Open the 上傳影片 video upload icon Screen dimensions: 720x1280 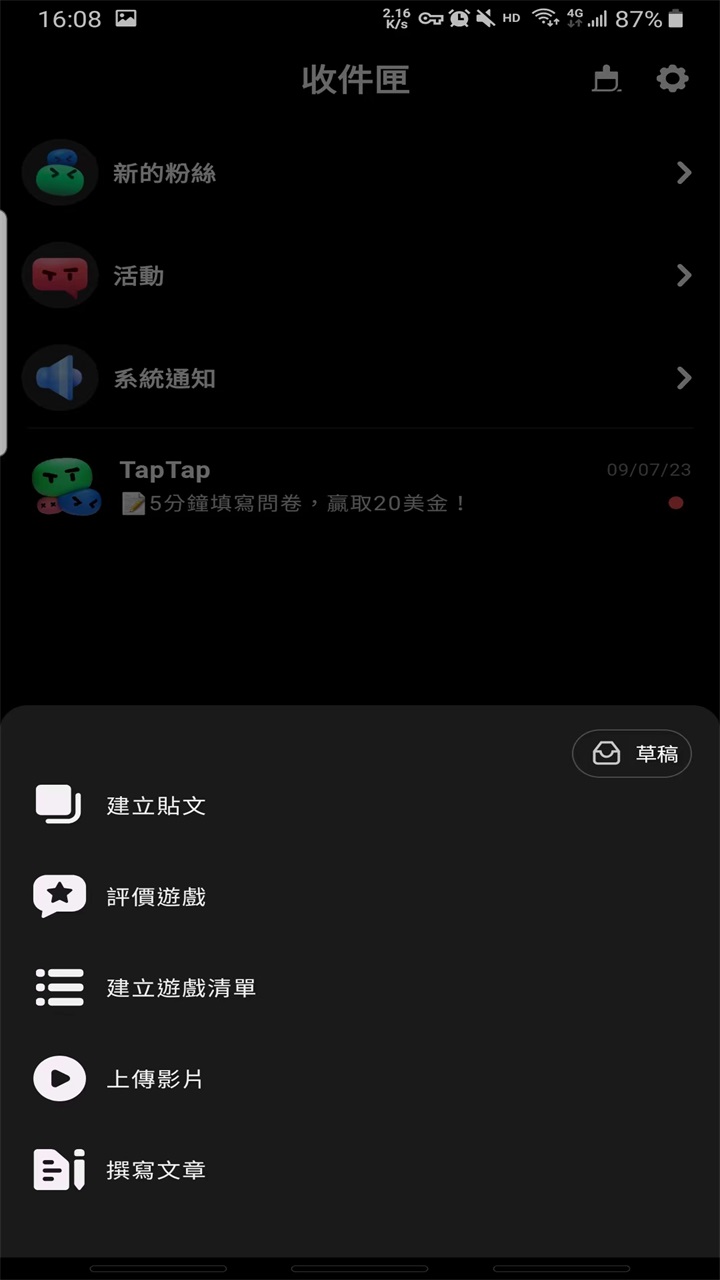coord(58,1078)
